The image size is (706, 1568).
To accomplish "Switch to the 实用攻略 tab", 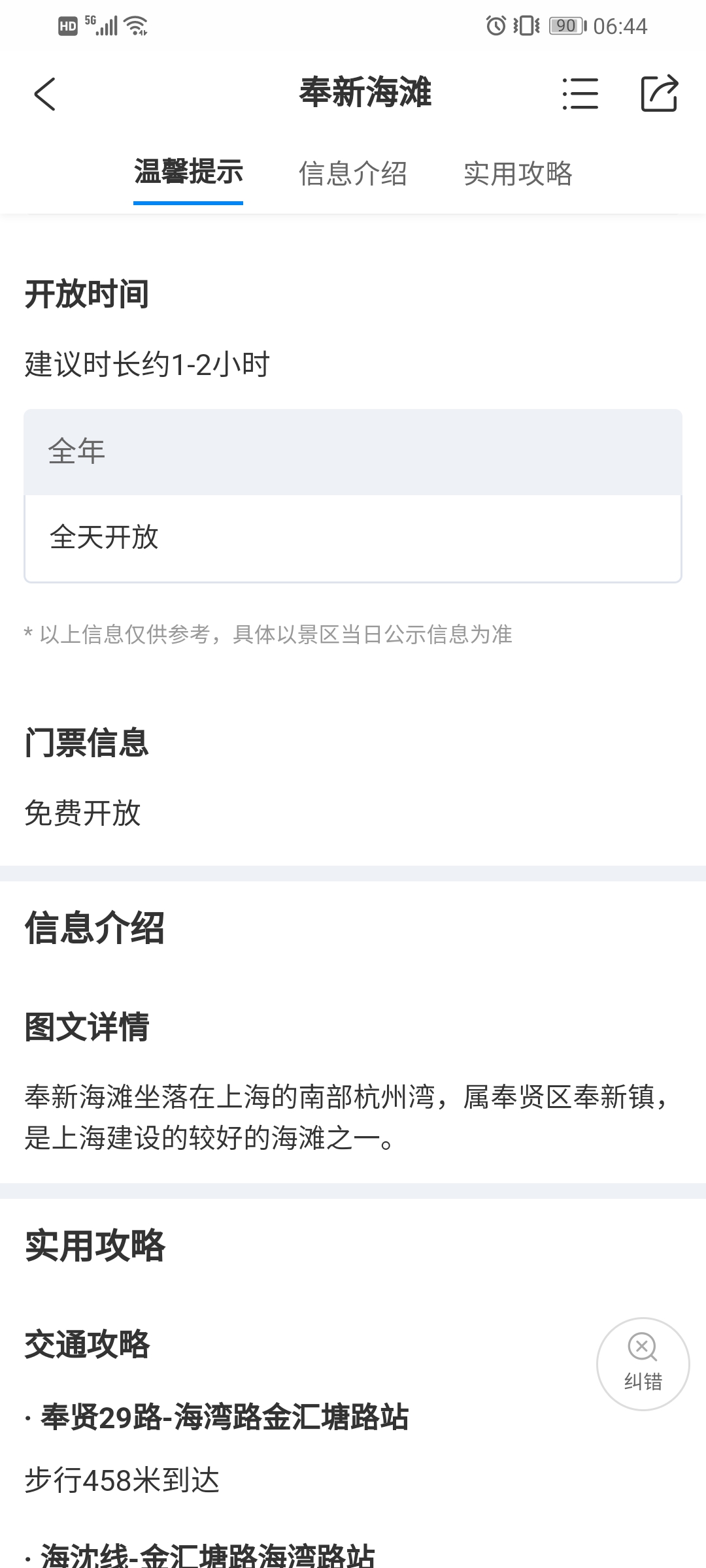I will tap(518, 174).
